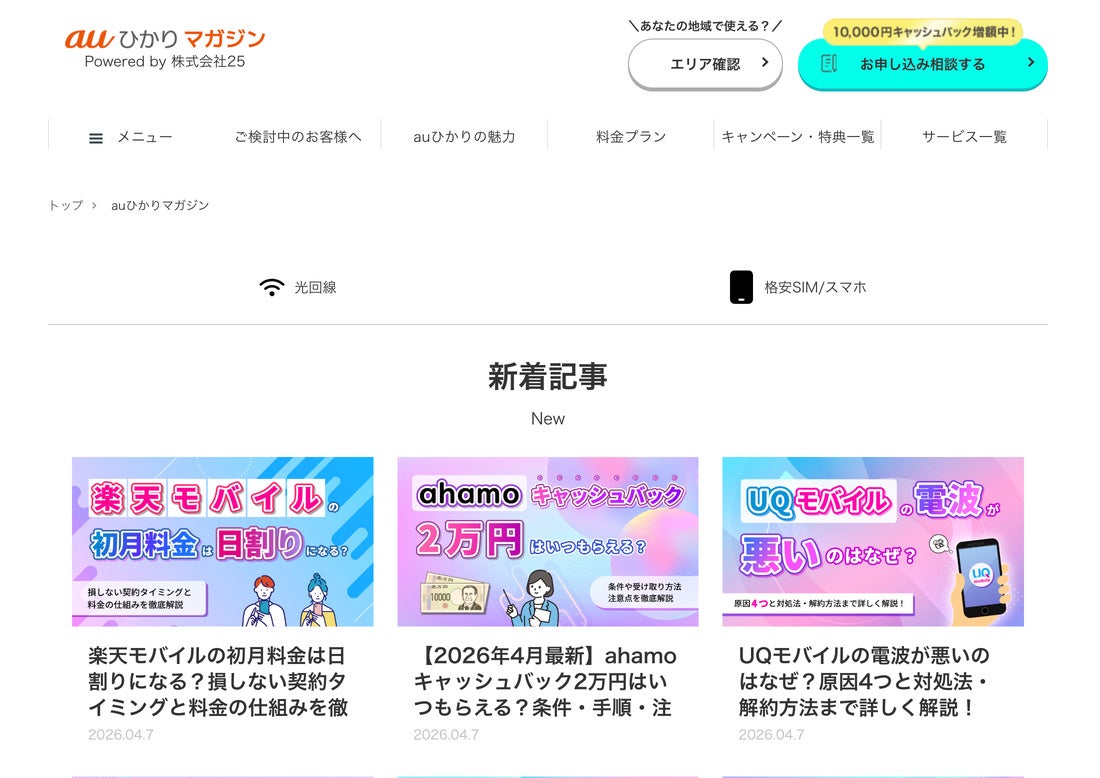Select the 格安SIM/スマホ category
Screen dimensions: 1100x778
click(798, 287)
